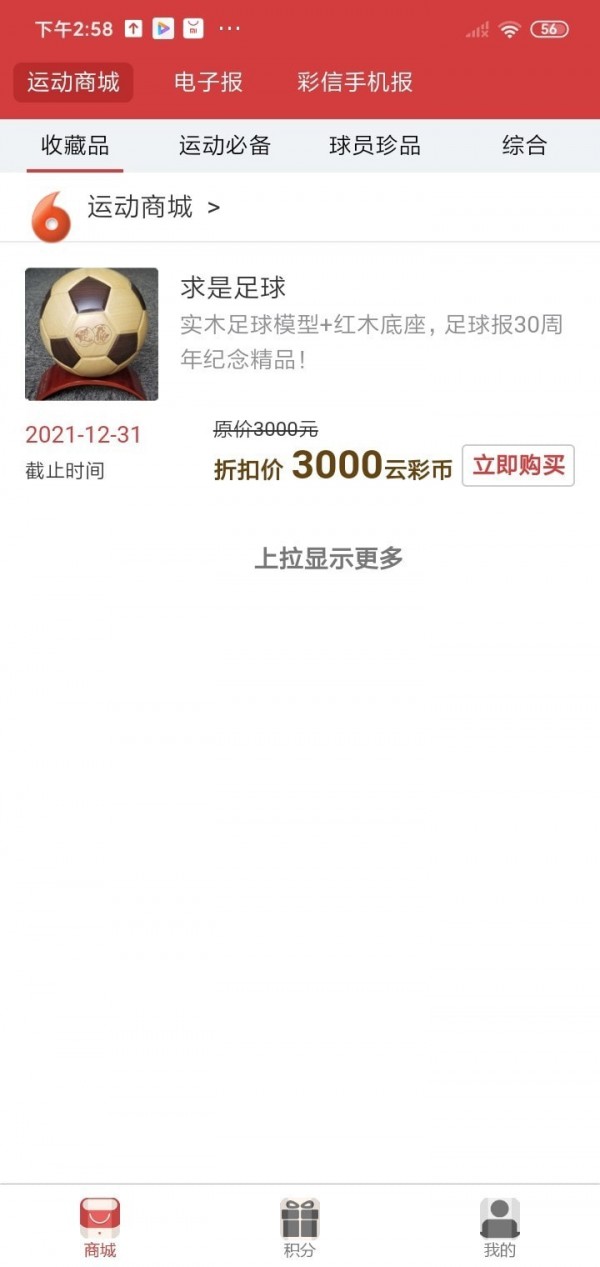Screen dimensions: 600x1267
Task: Open the 球员珍品 category
Action: click(375, 146)
